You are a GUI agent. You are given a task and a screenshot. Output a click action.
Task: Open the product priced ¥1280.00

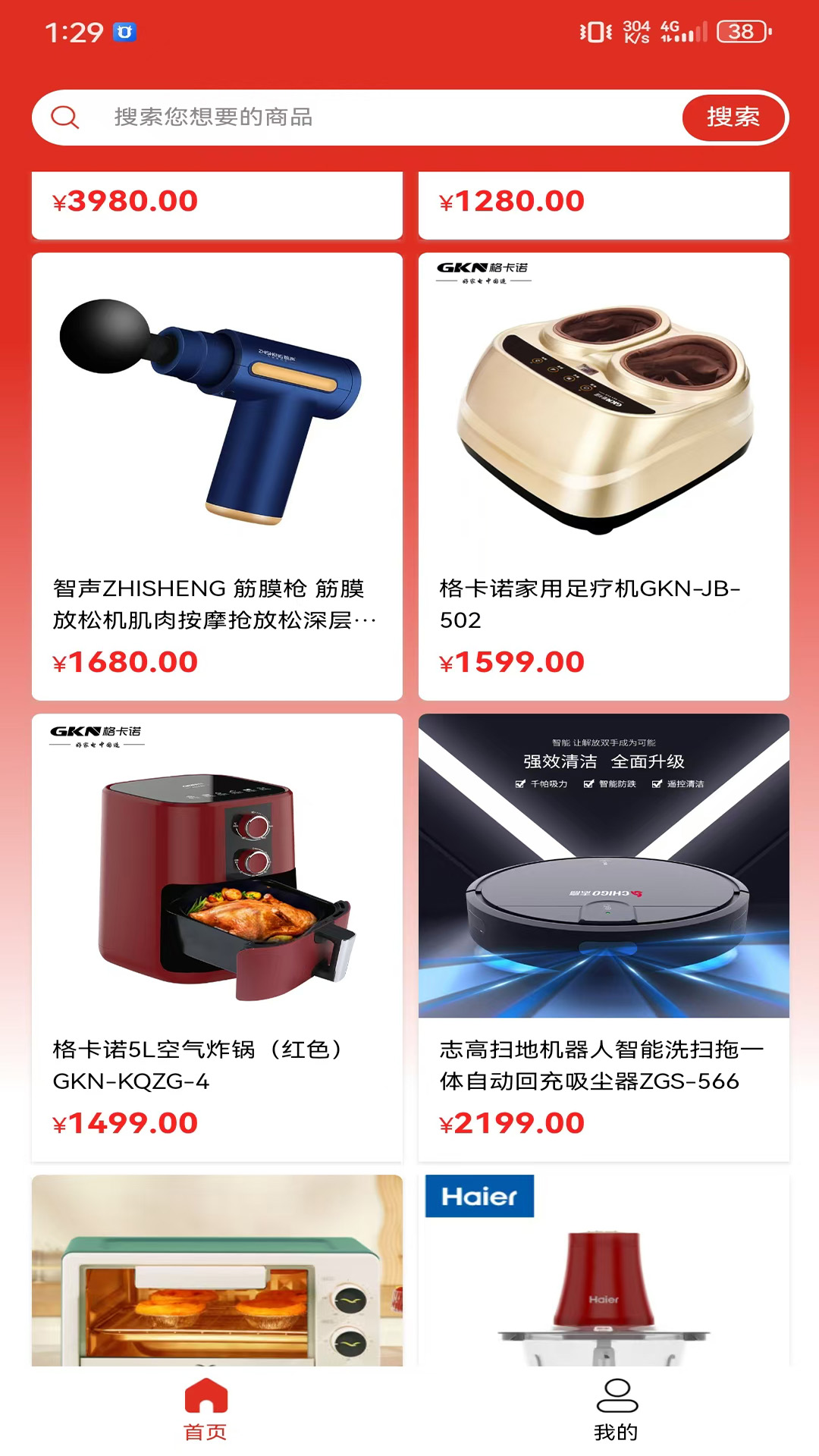coord(604,203)
